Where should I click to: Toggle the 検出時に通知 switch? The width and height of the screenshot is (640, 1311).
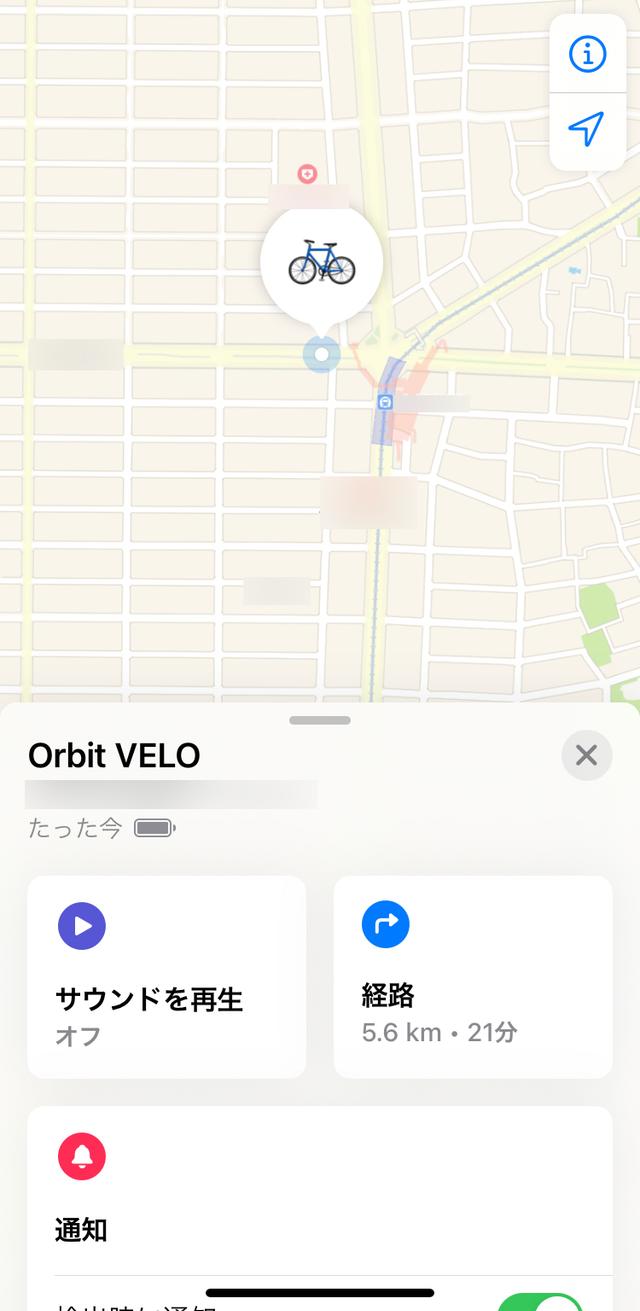[x=540, y=1301]
